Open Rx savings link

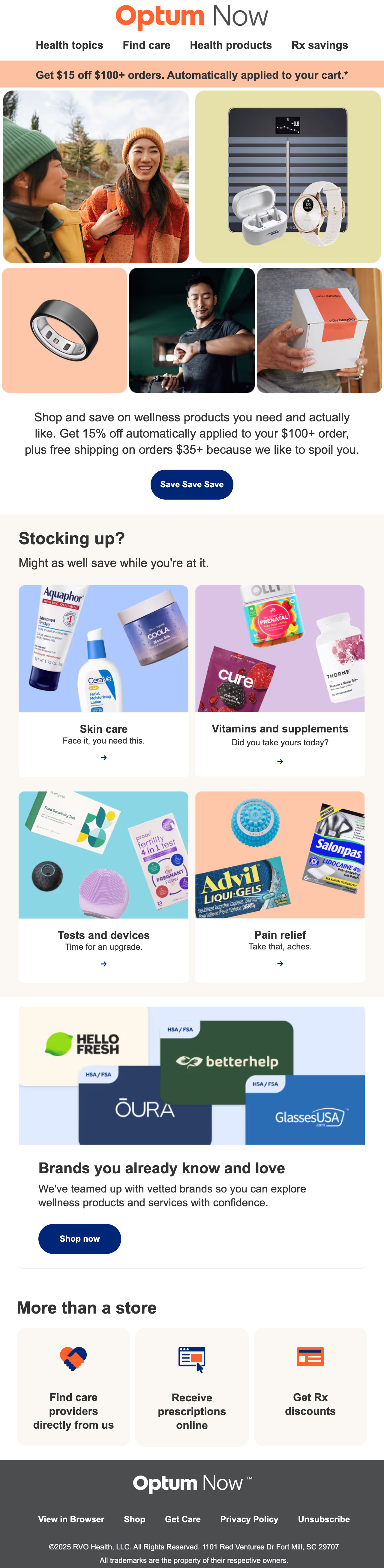tap(319, 45)
